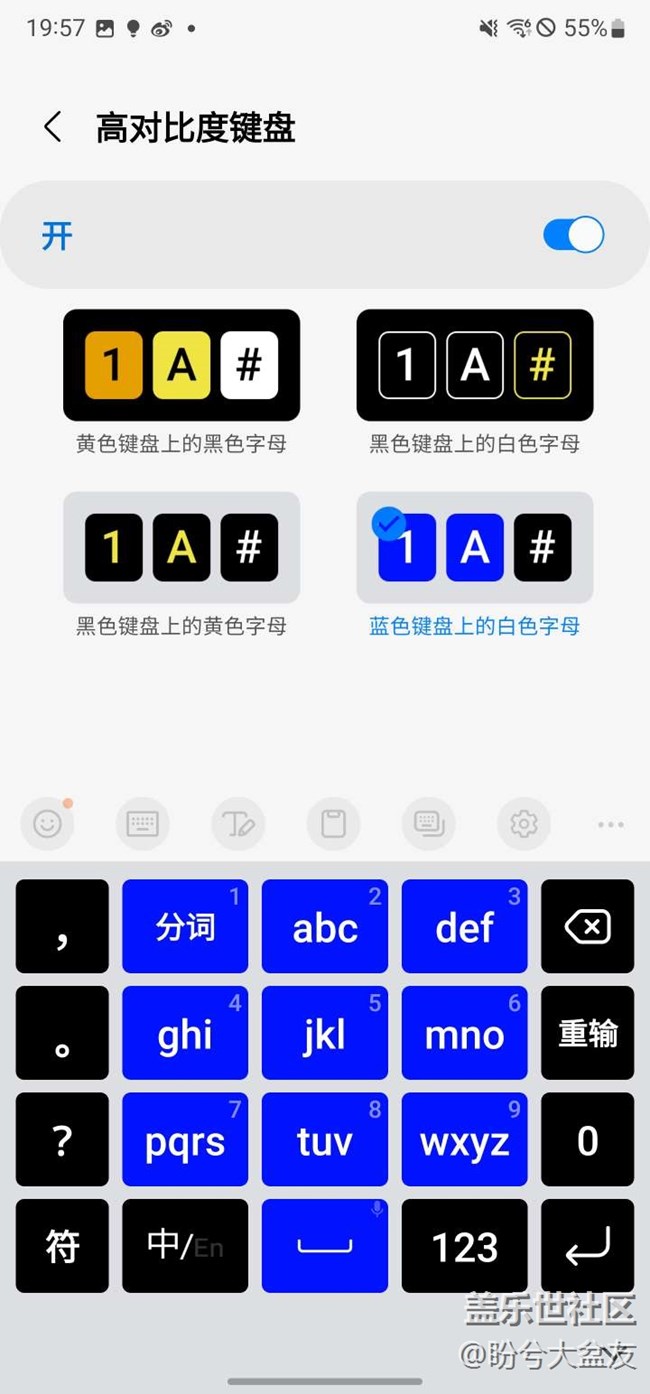This screenshot has height=1394, width=650.
Task: Pick 黑色键盘上的黄色字母 theme
Action: click(181, 547)
